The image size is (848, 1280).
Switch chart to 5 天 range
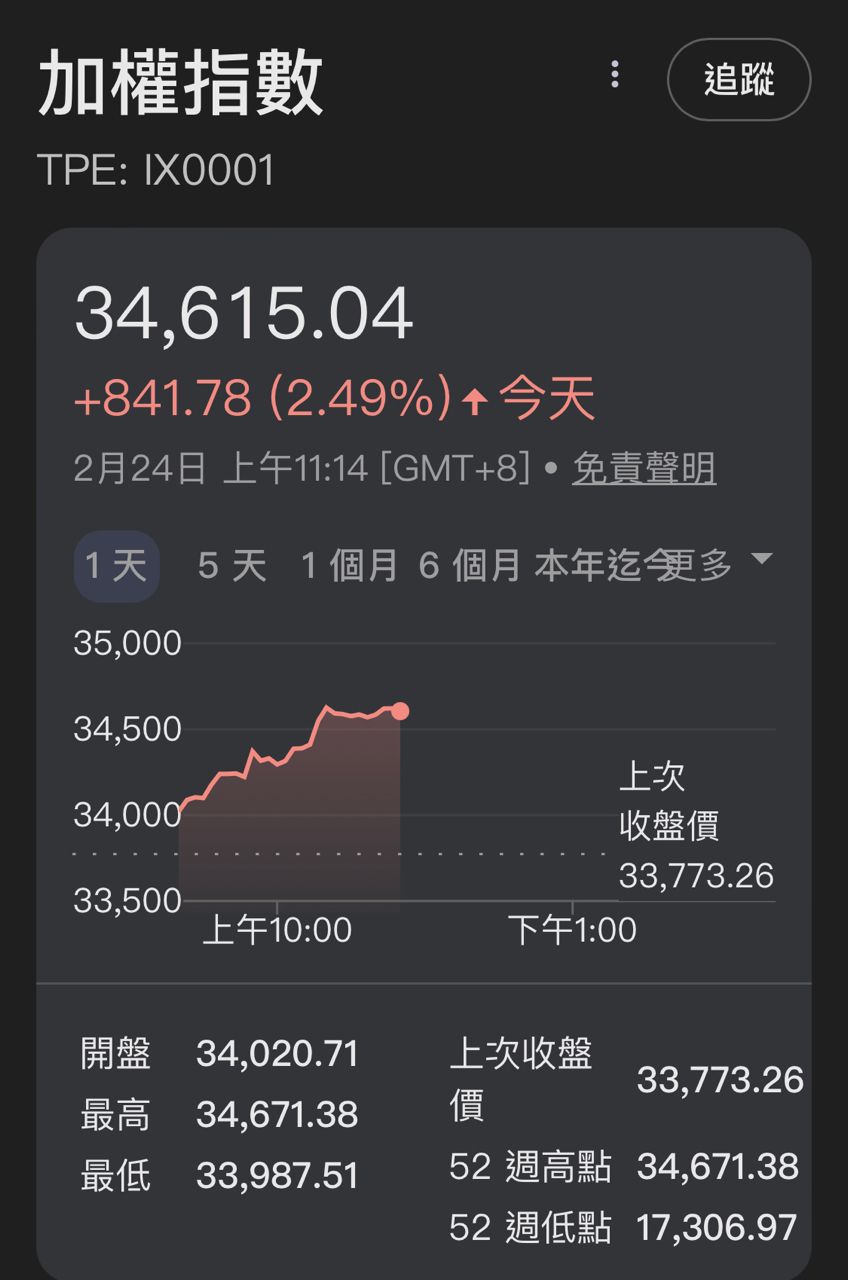pyautogui.click(x=232, y=566)
